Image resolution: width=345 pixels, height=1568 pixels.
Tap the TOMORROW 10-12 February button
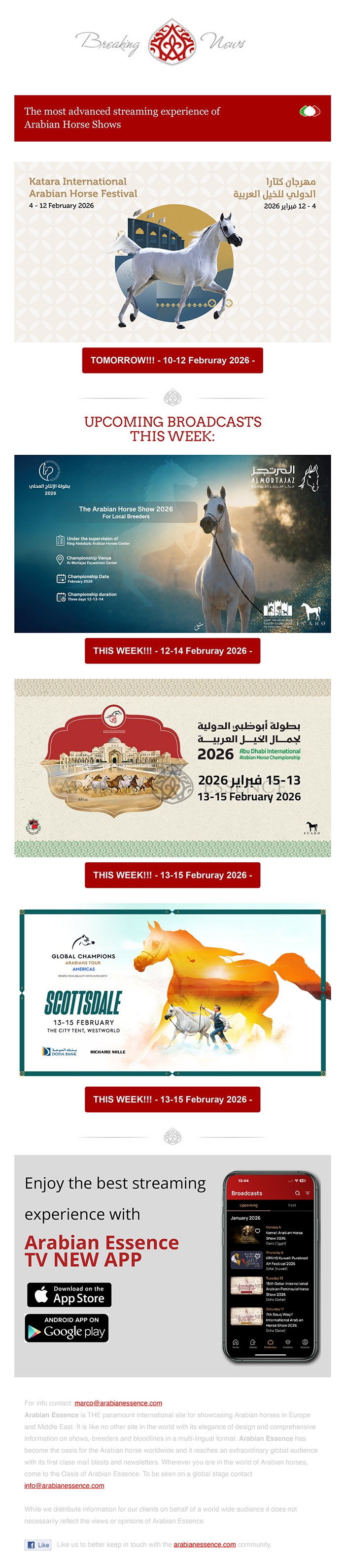point(172,360)
